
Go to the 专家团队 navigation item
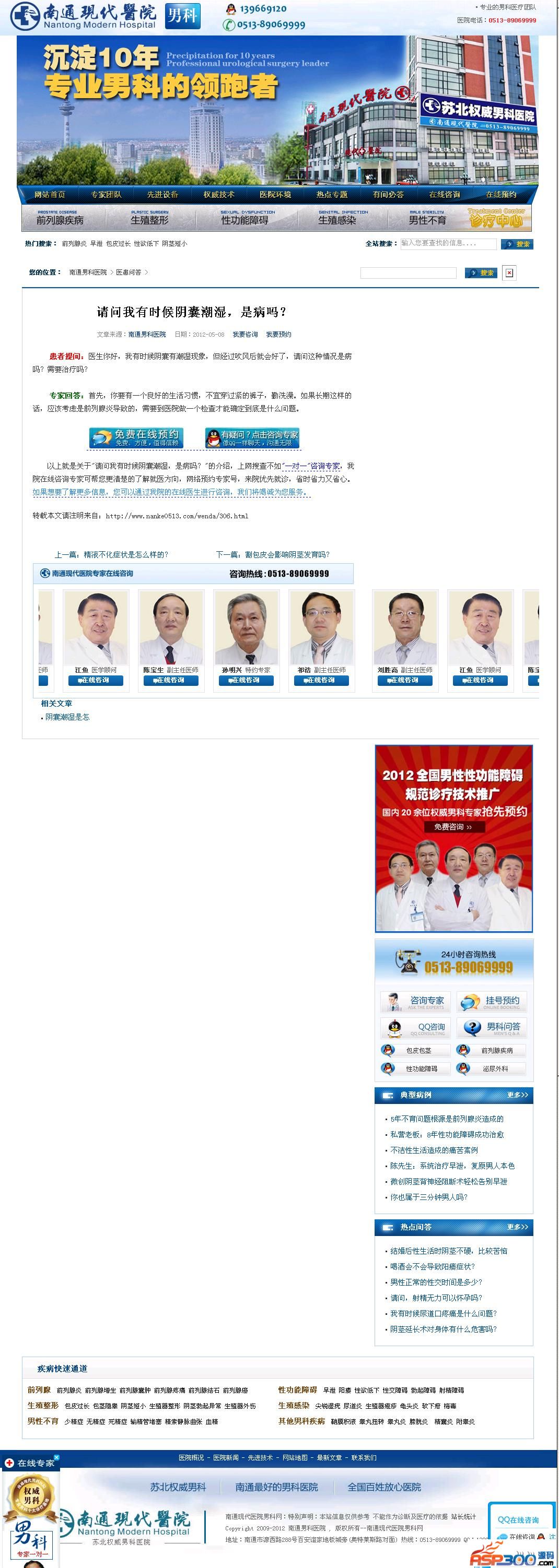[106, 195]
